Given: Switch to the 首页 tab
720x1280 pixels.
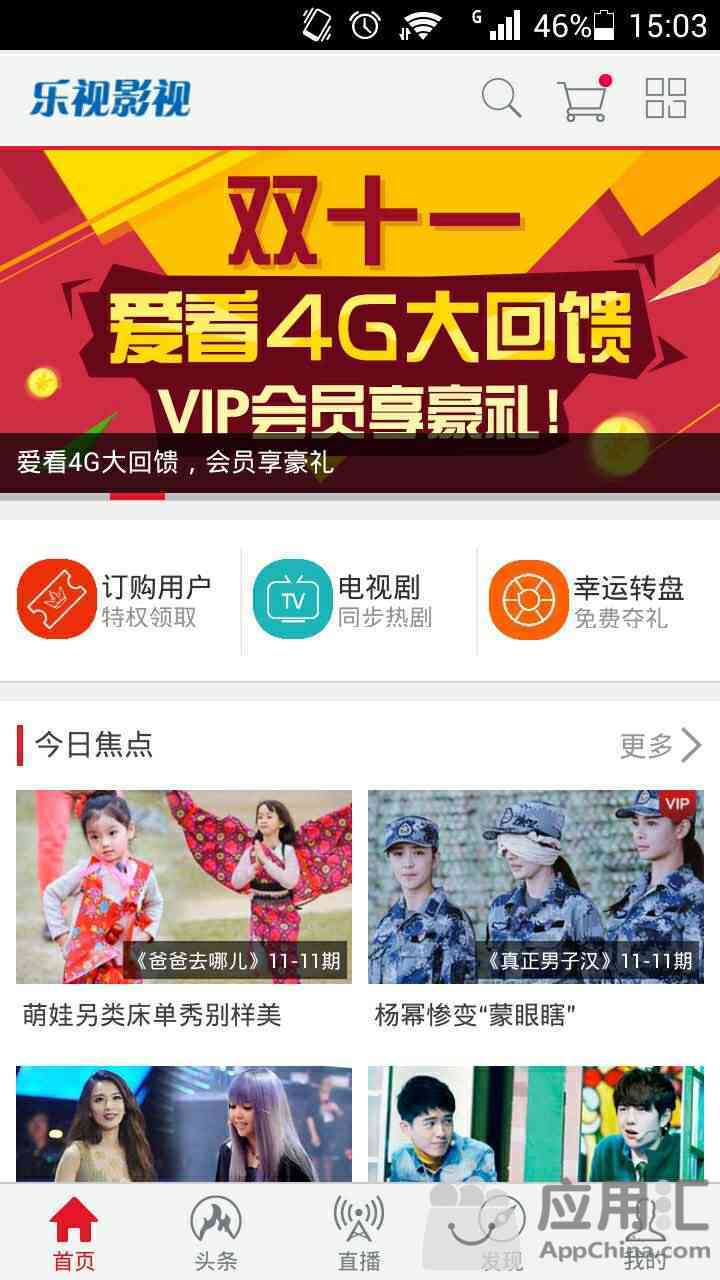Looking at the screenshot, I should [74, 1233].
